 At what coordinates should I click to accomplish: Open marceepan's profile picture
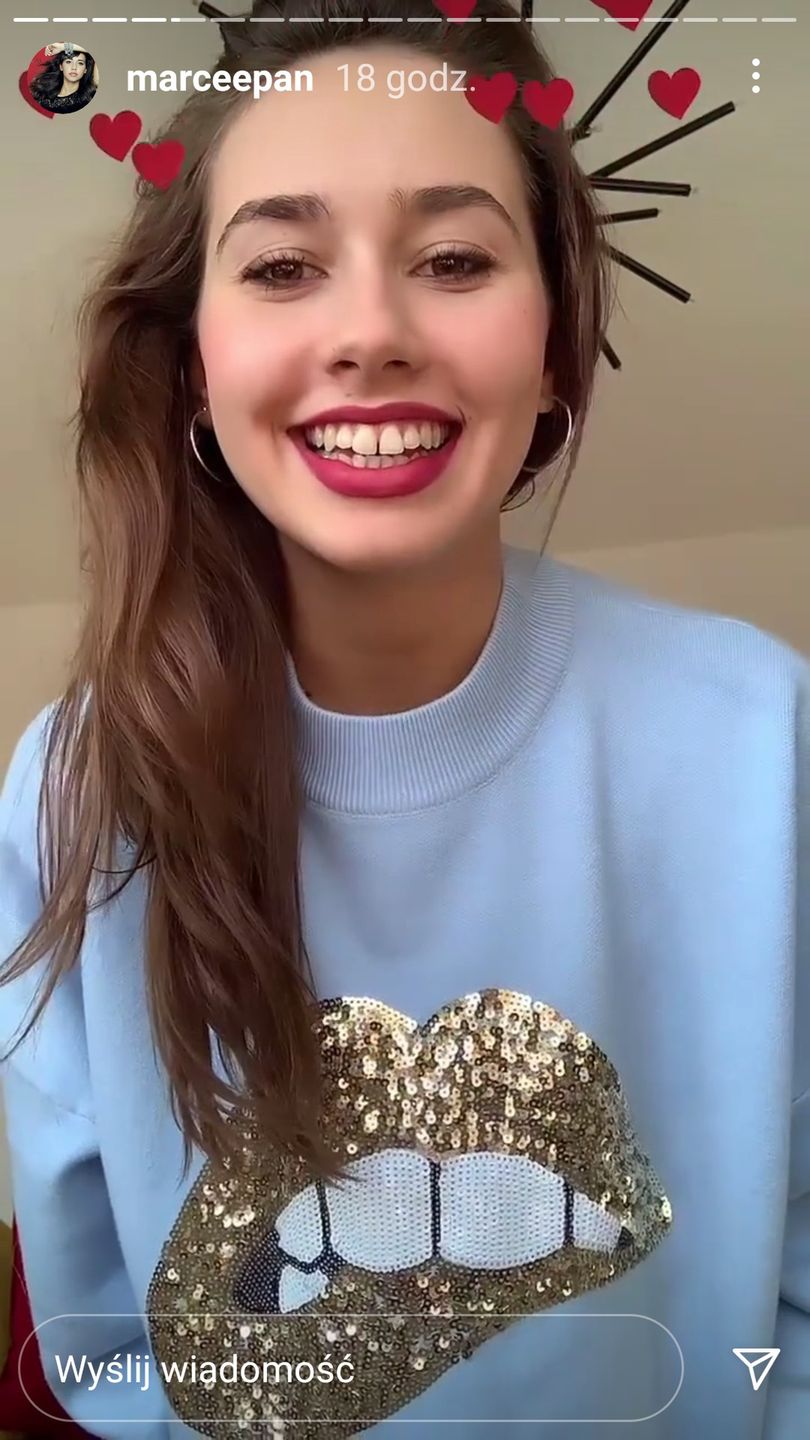coord(62,77)
